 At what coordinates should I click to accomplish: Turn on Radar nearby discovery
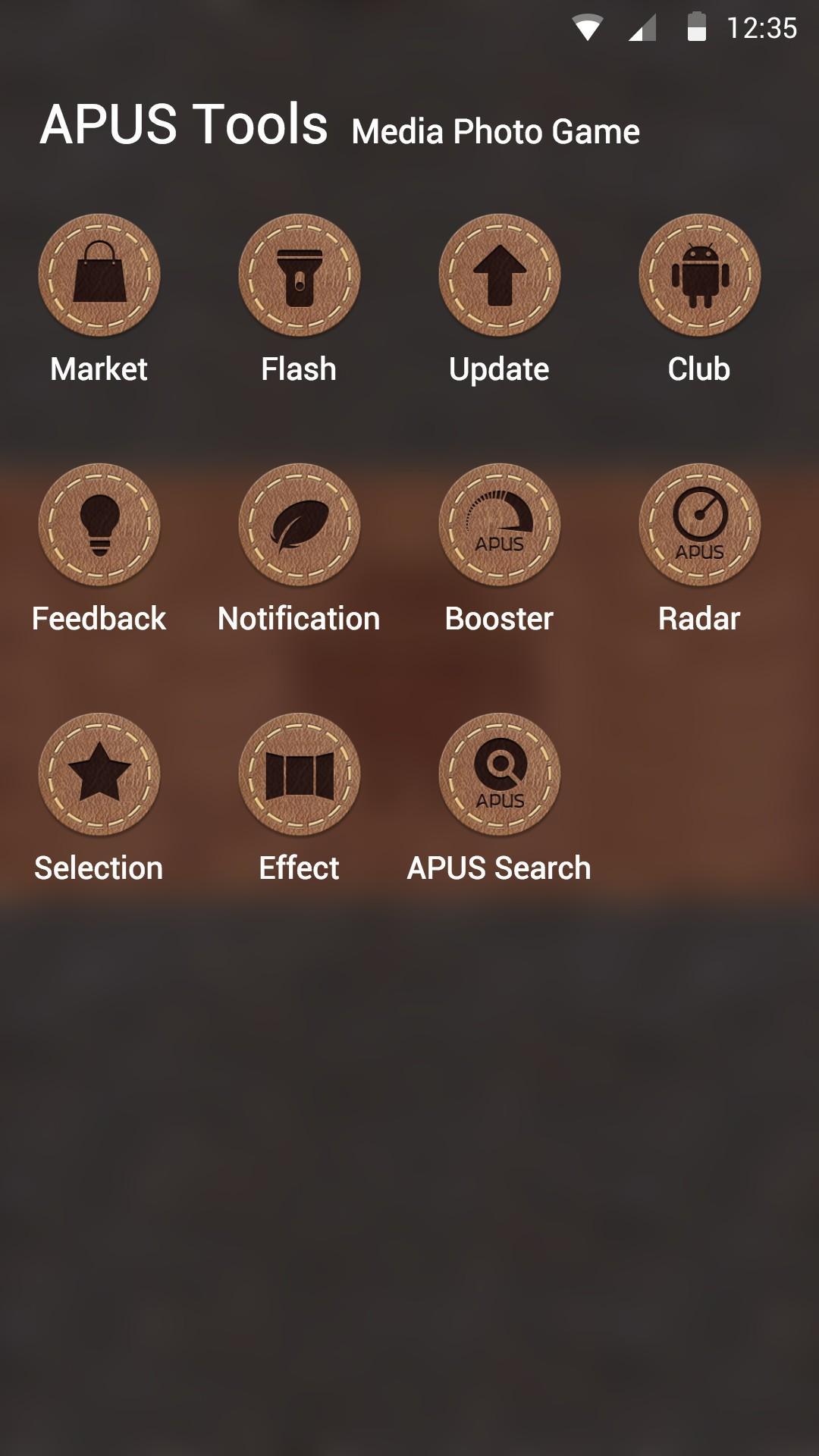(699, 525)
